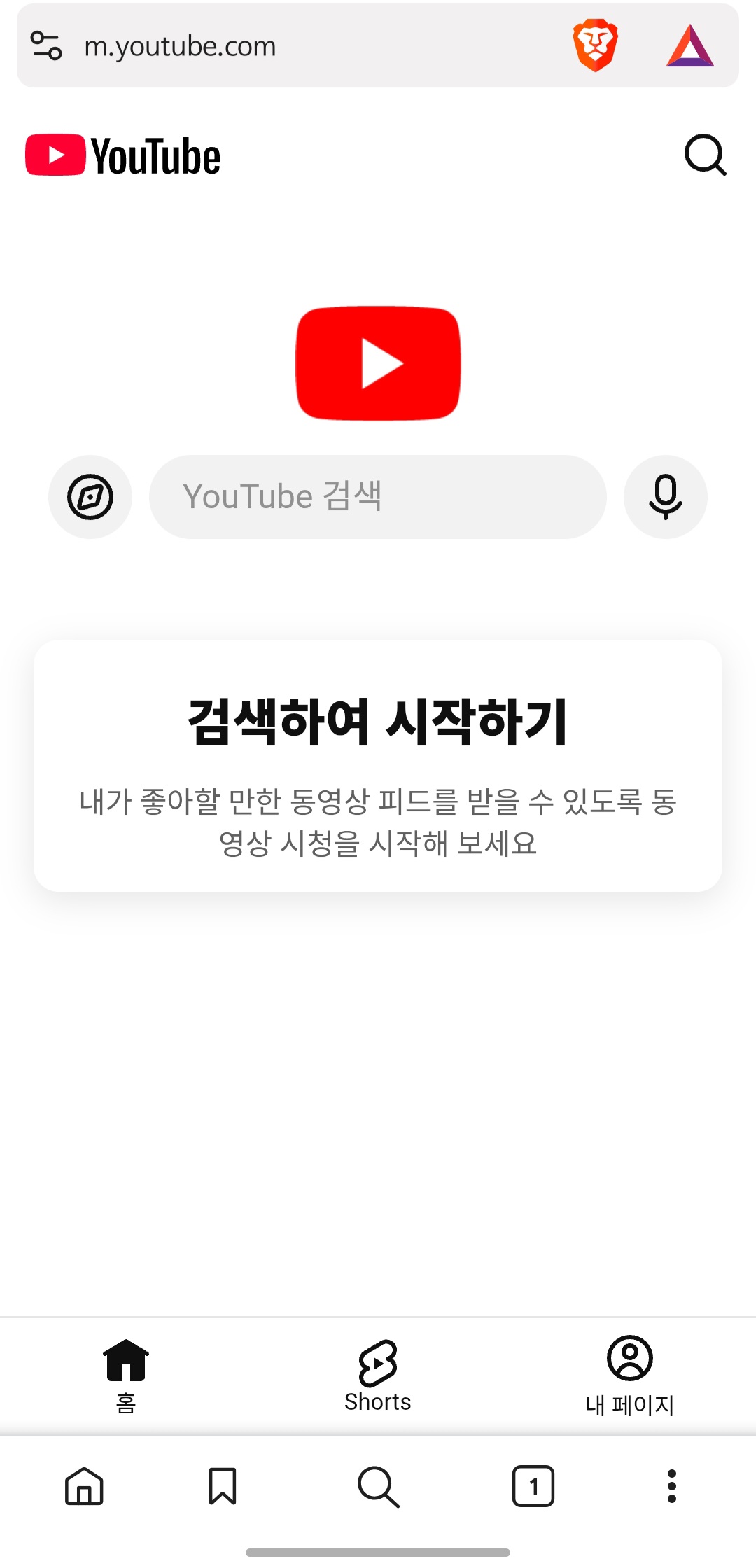
Task: Open Brave Rewards triangle icon
Action: click(690, 46)
